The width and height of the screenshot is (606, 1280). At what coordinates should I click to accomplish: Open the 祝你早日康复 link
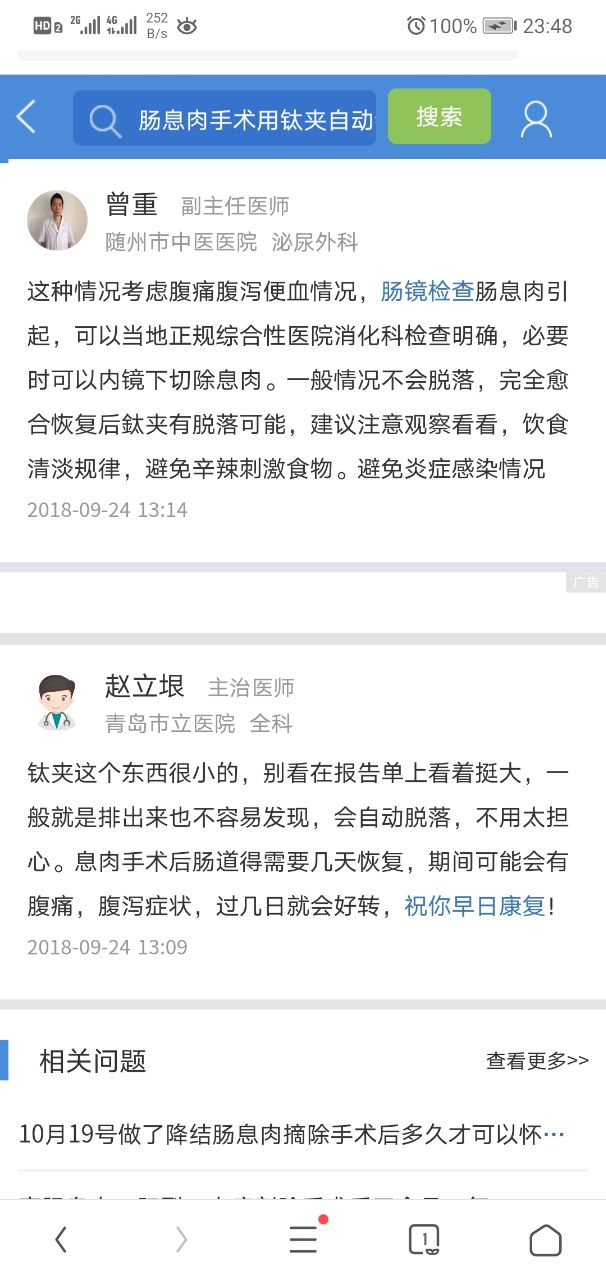[475, 906]
